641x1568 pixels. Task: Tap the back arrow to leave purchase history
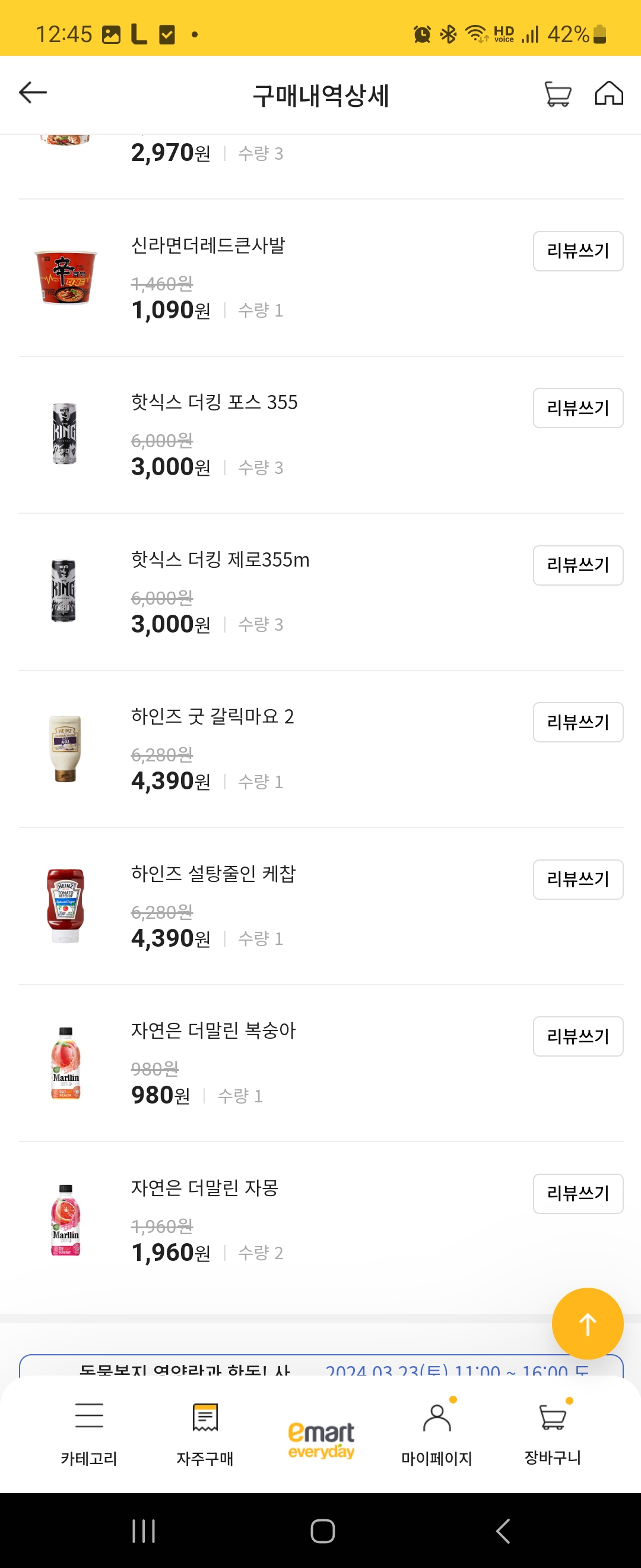(31, 93)
